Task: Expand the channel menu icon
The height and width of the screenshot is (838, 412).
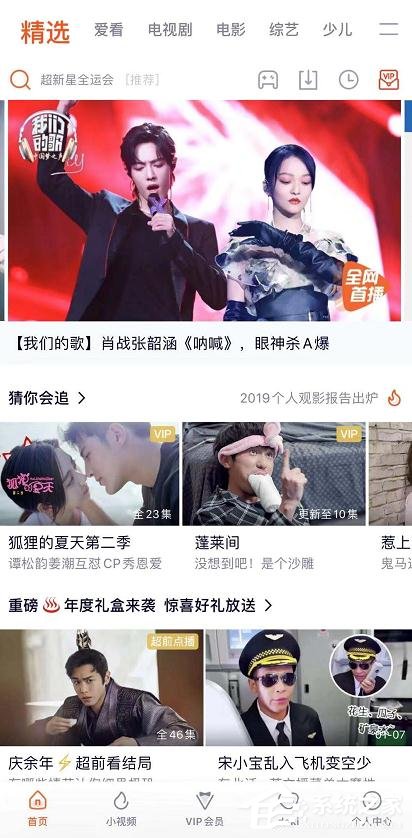Action: [x=389, y=29]
